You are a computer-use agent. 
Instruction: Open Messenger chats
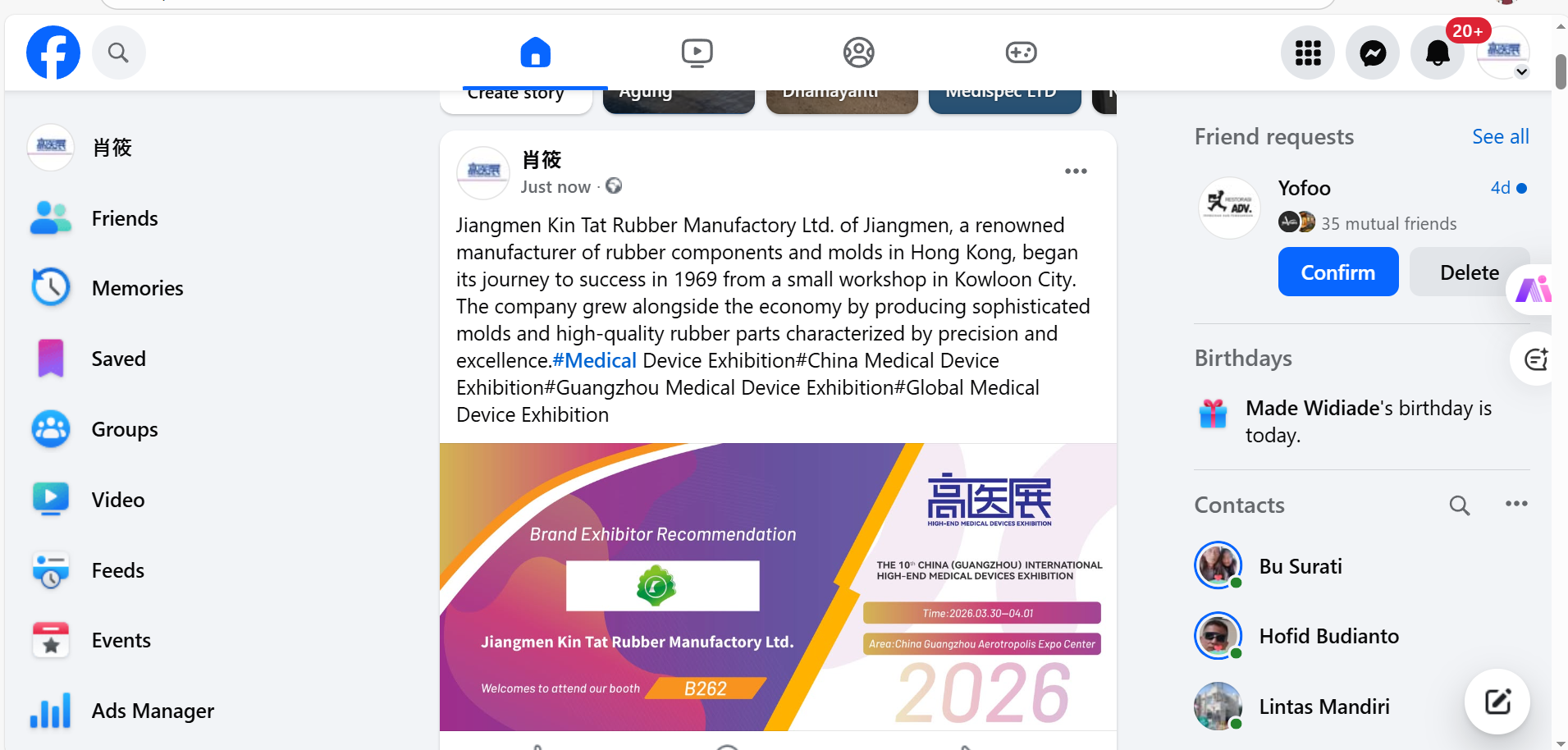coord(1372,53)
